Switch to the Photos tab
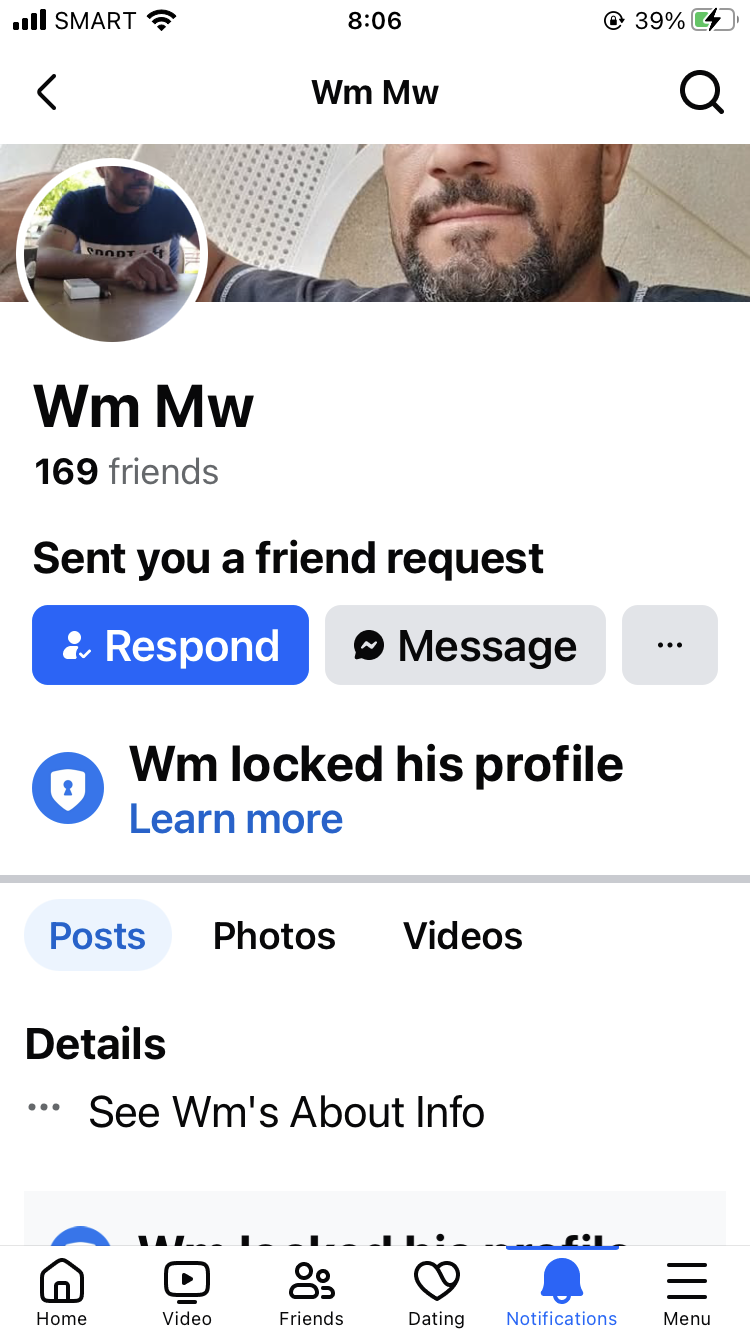Screen dimensions: 750x1334 click(x=274, y=936)
